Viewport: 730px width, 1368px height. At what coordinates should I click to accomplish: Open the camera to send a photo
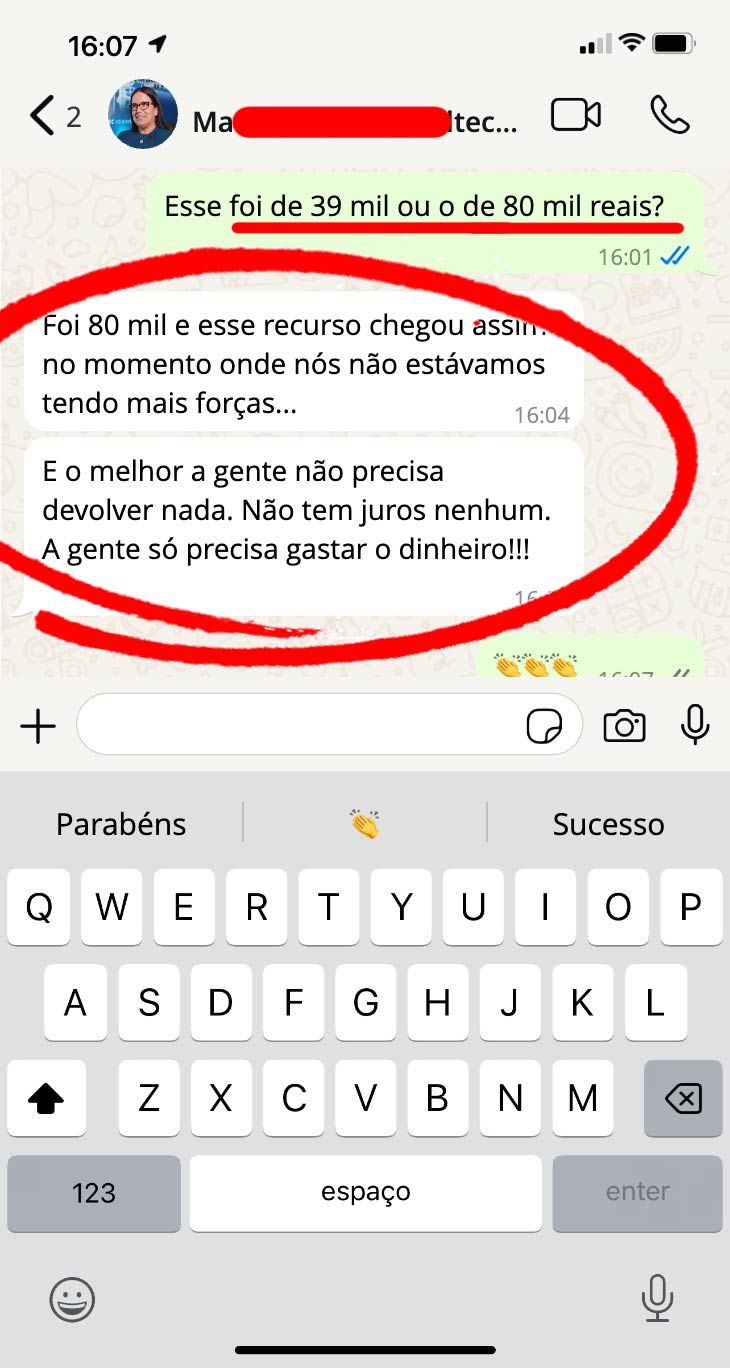624,727
